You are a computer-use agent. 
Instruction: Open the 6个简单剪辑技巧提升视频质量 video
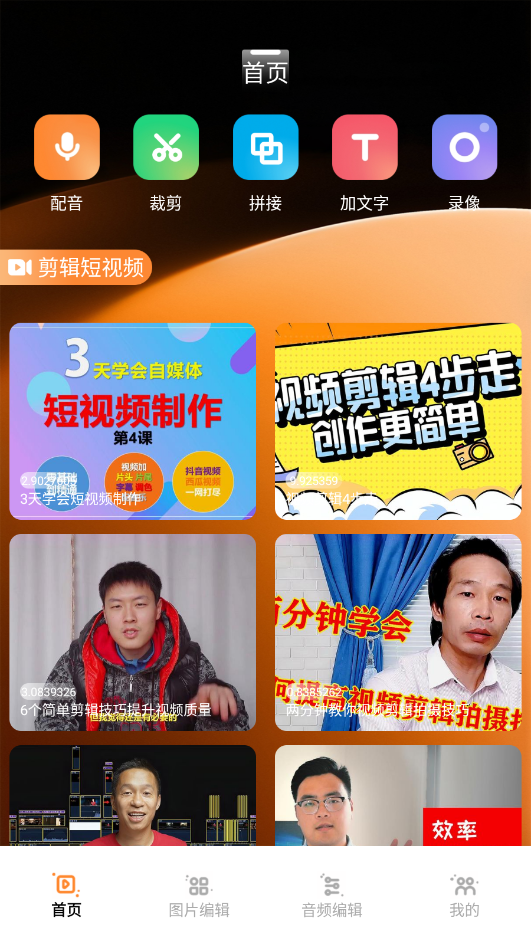coord(132,632)
